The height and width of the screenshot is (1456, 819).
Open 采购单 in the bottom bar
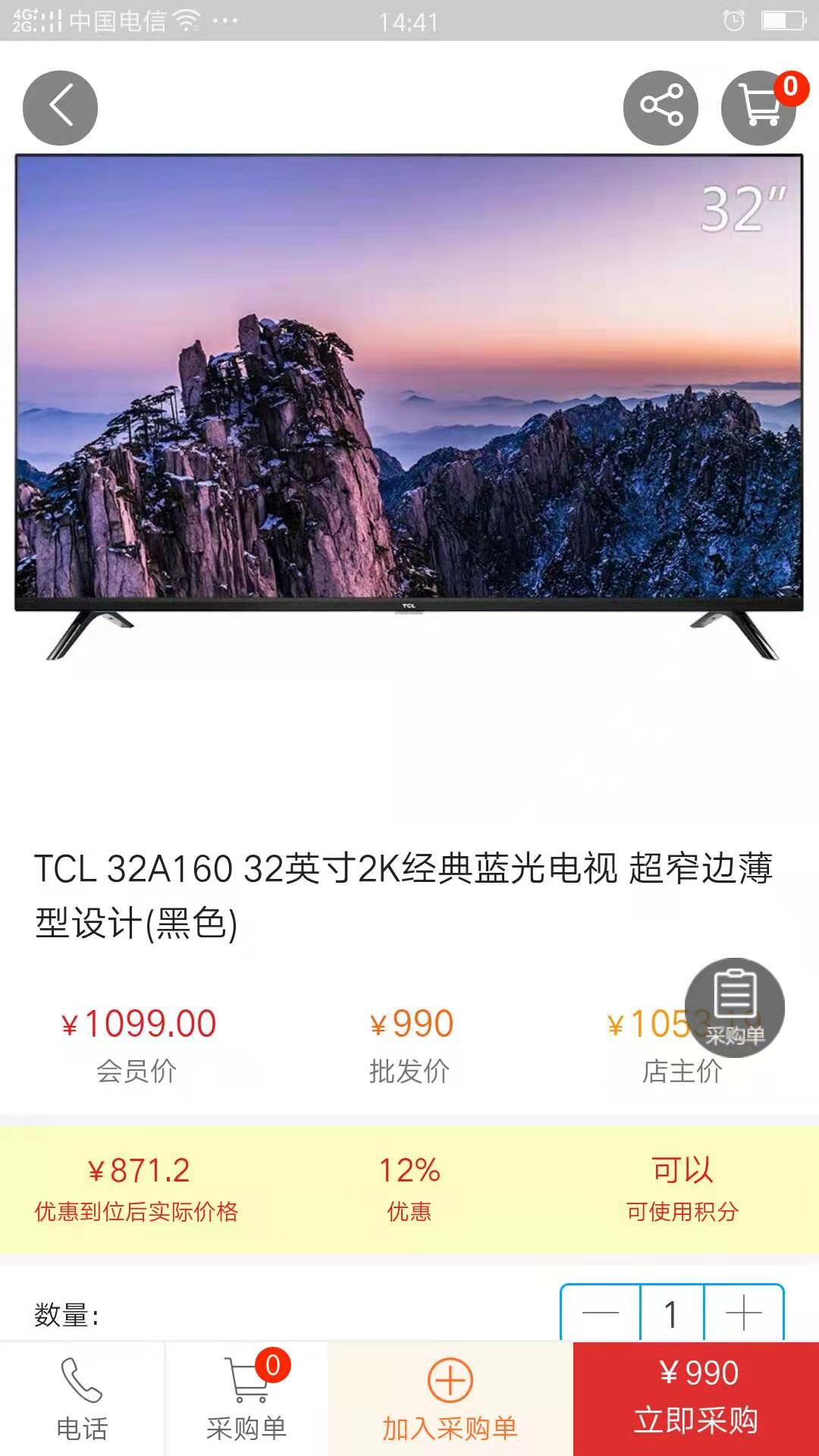[246, 1399]
